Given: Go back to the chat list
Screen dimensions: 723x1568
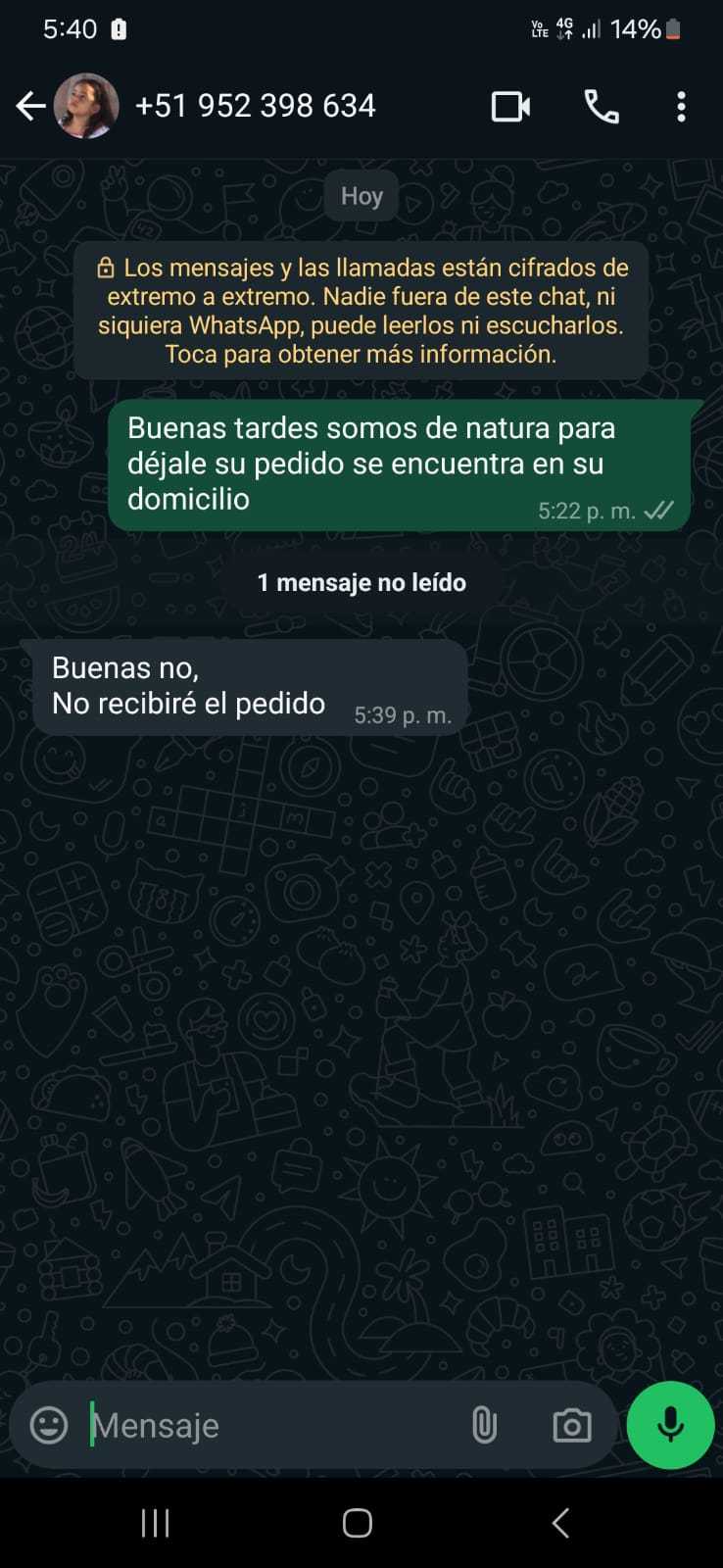Looking at the screenshot, I should [x=30, y=106].
